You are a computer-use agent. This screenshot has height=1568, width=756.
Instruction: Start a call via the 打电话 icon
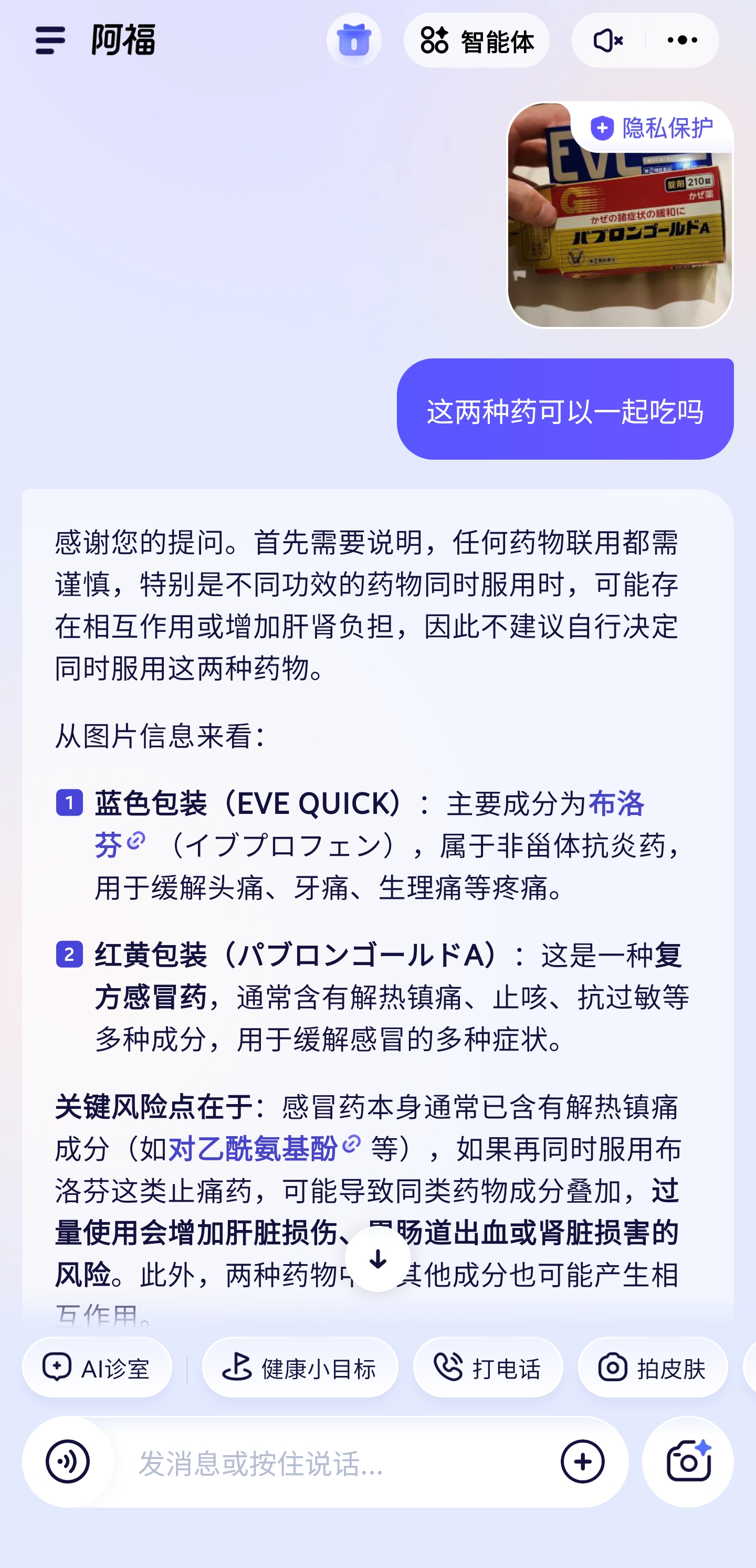click(x=489, y=1366)
